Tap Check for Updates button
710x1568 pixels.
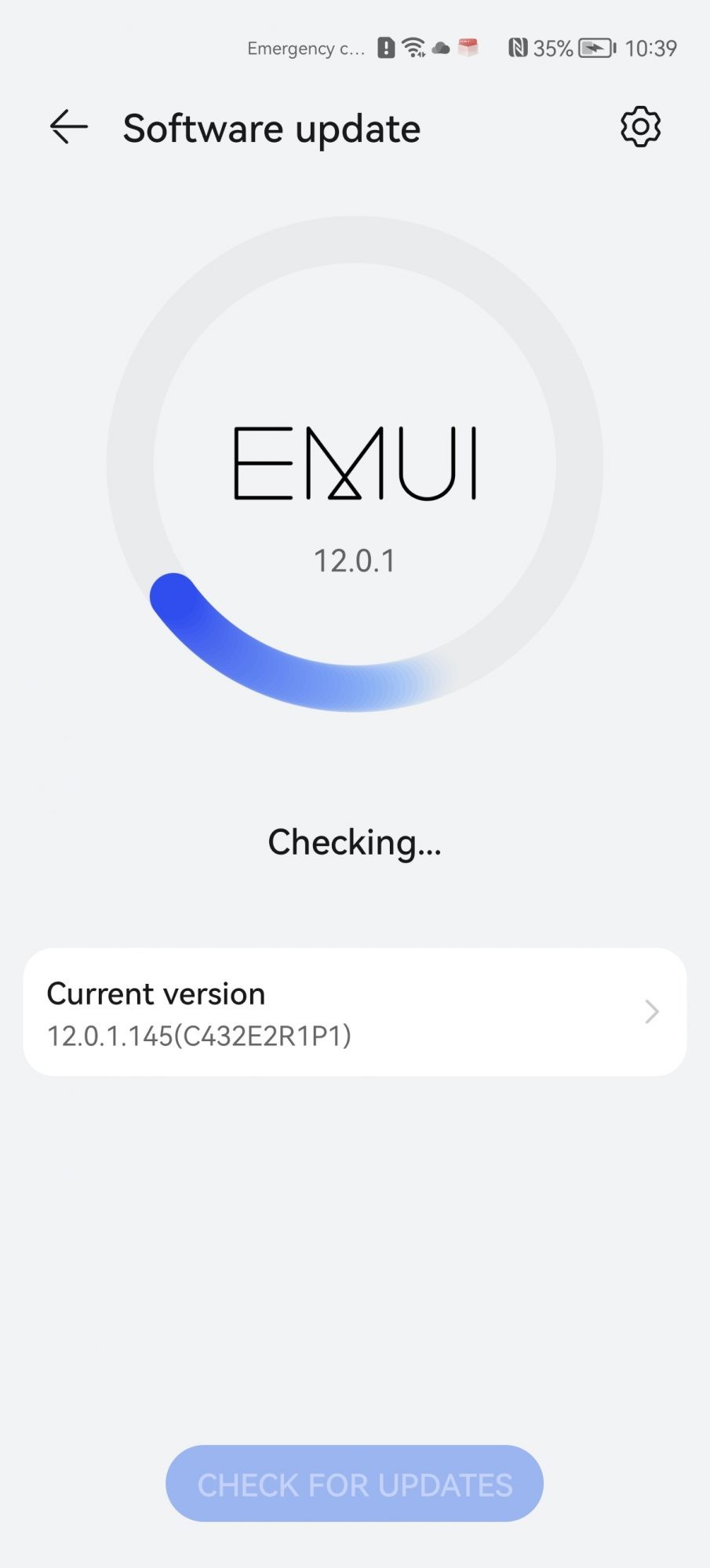[x=355, y=1484]
